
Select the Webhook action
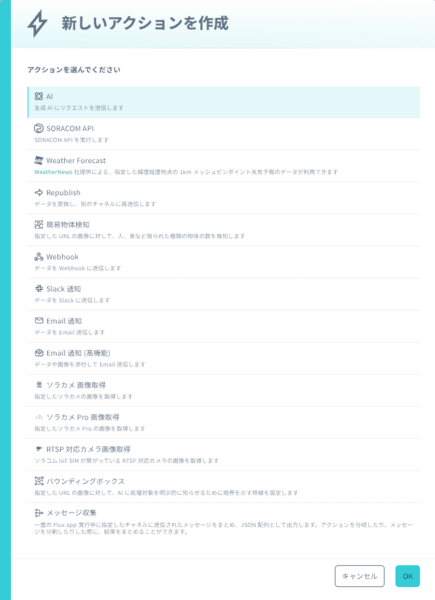223,262
